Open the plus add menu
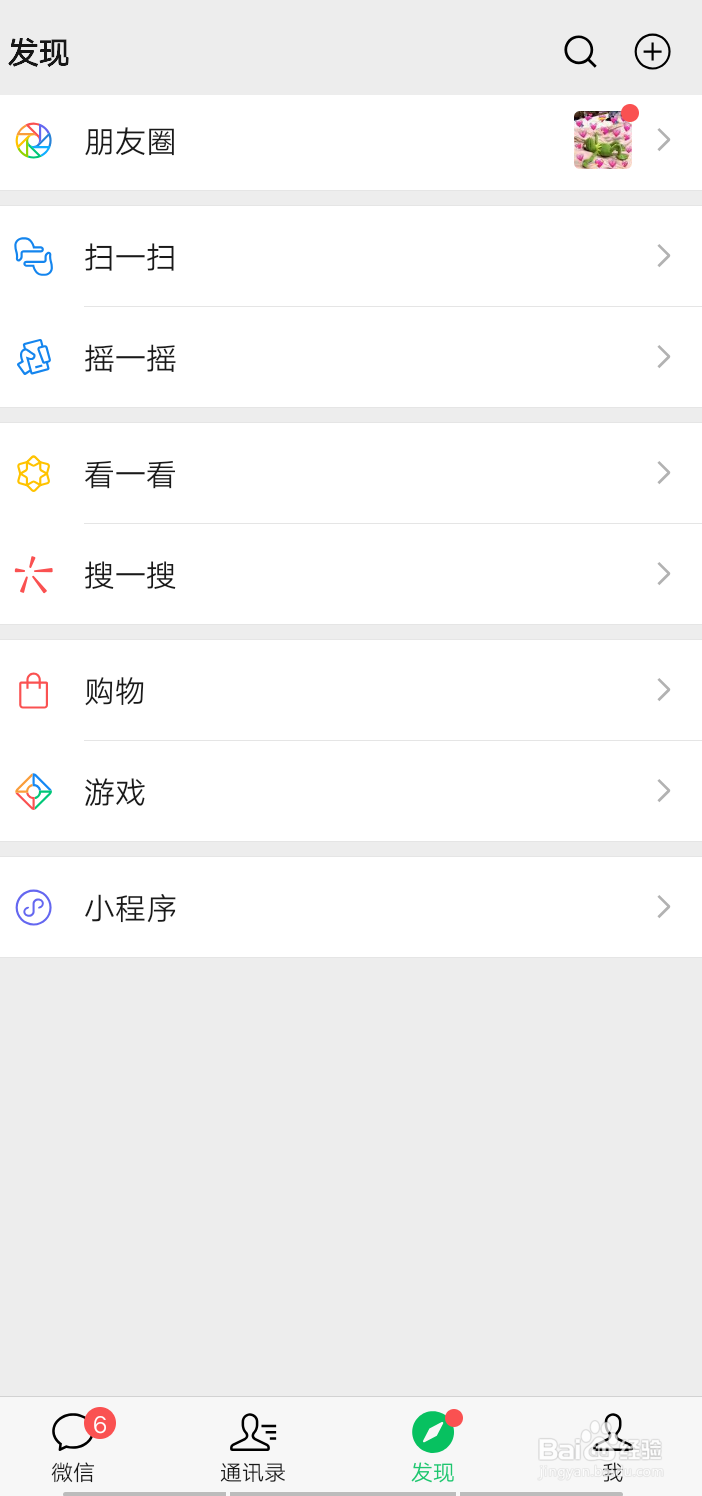 coord(652,52)
